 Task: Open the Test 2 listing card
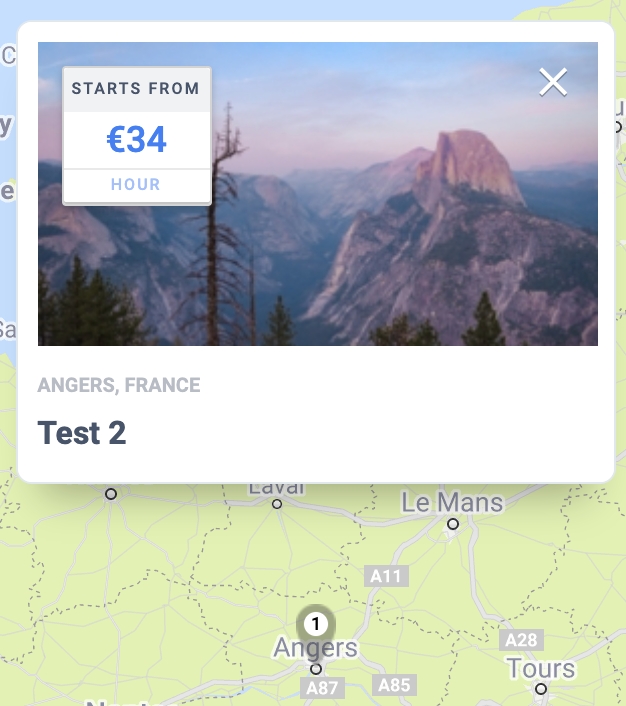[x=82, y=433]
